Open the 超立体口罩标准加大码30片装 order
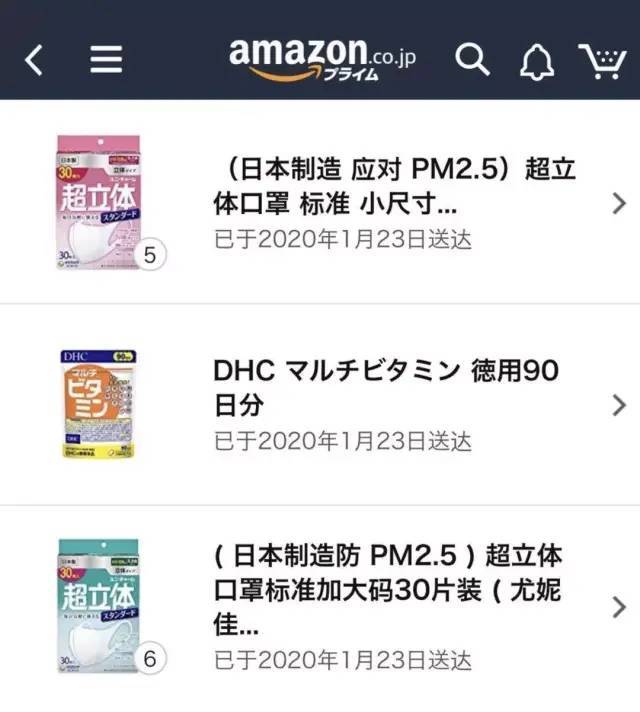The width and height of the screenshot is (640, 712). pyautogui.click(x=396, y=606)
